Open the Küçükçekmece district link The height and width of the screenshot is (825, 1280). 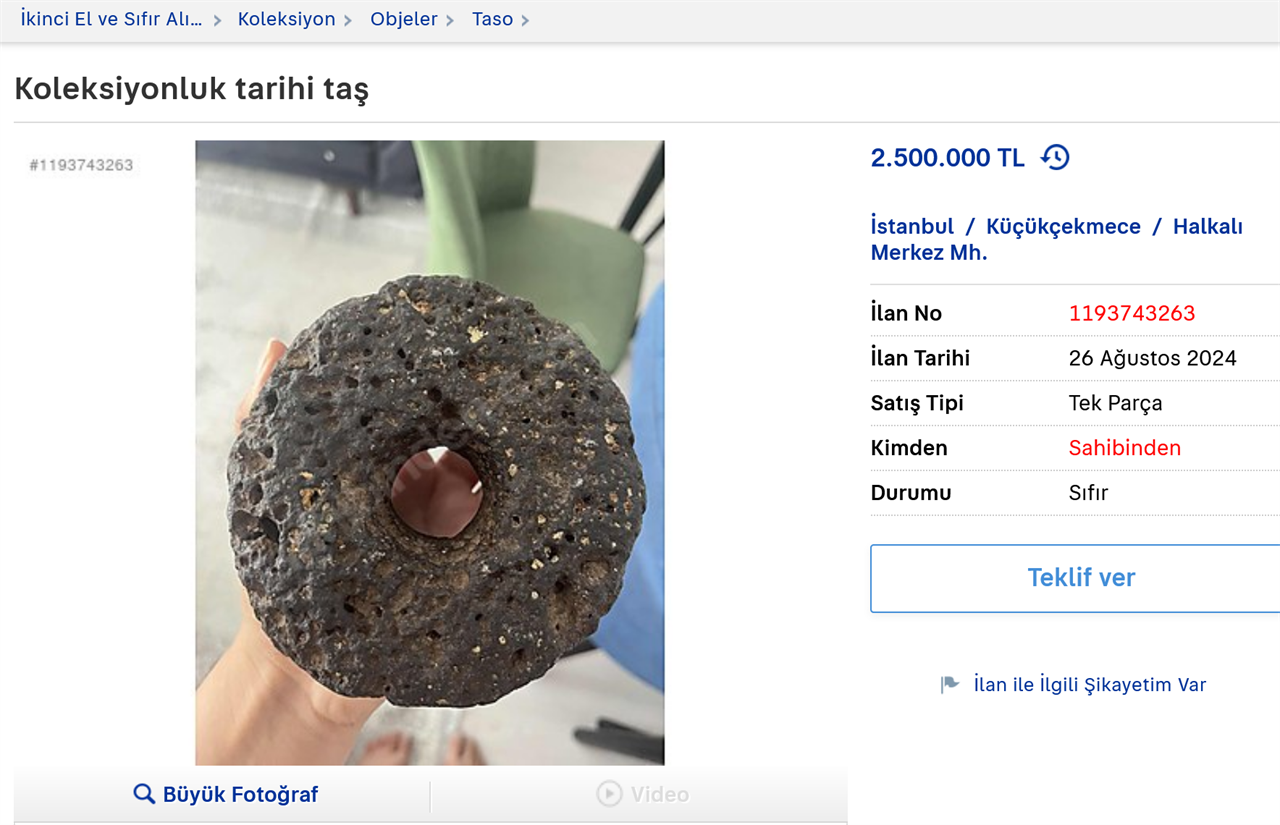tap(1063, 226)
